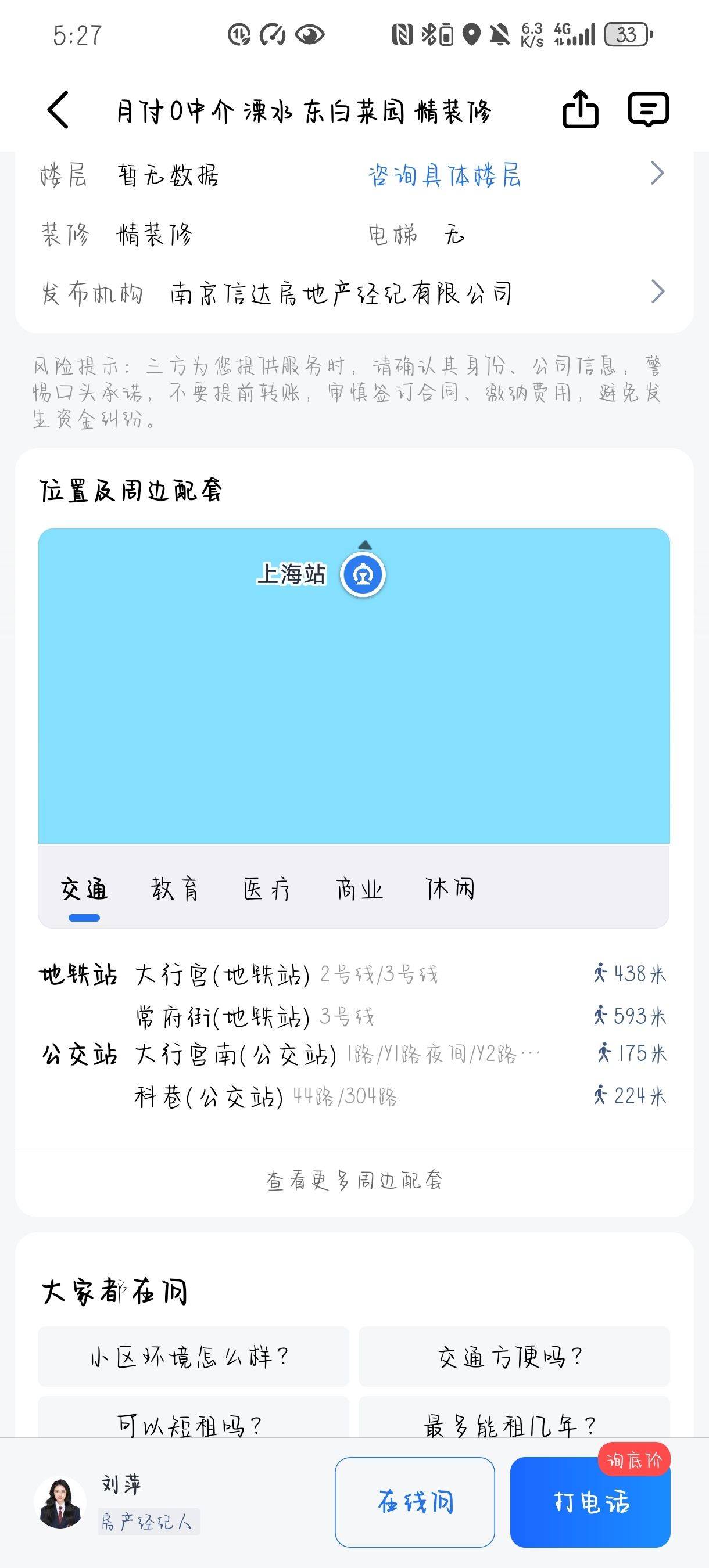Viewport: 709px width, 1568px height.
Task: Switch to the 教育 tab
Action: (x=175, y=889)
